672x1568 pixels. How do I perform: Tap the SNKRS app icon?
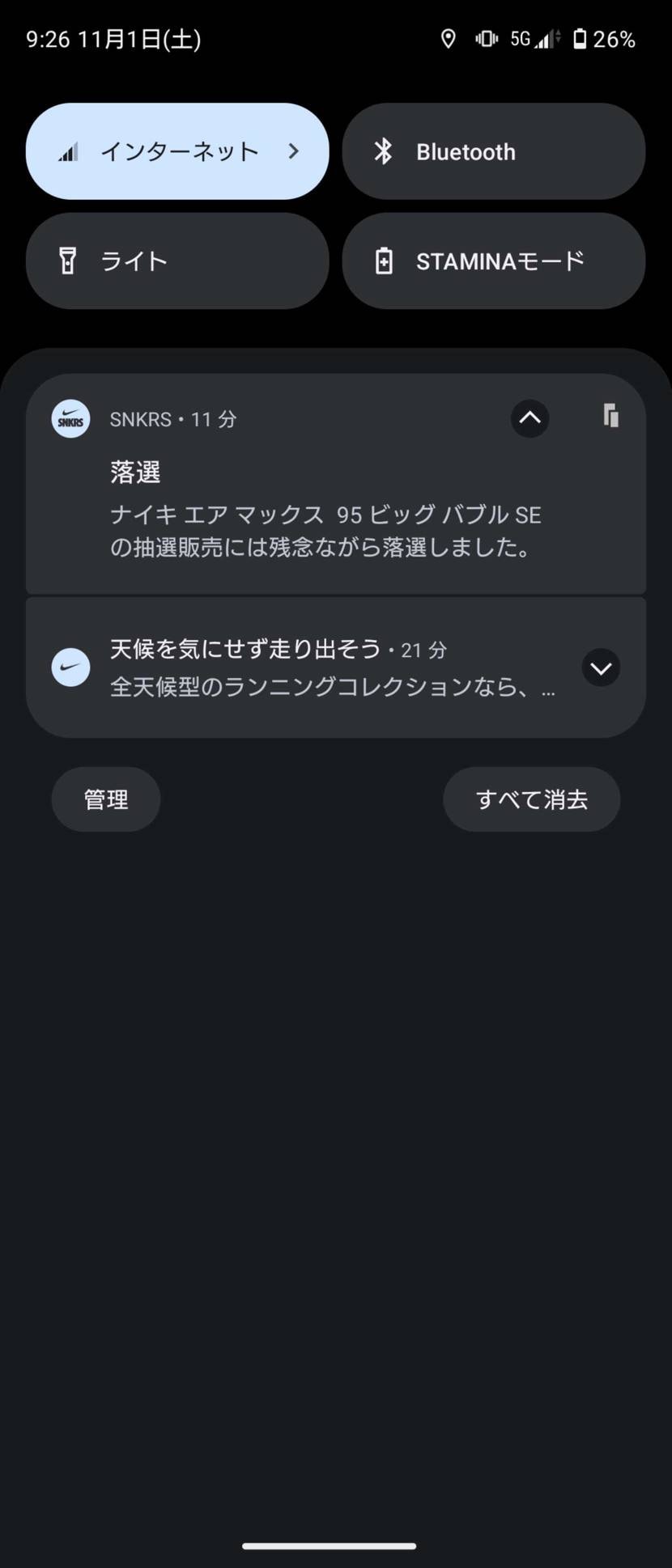click(70, 418)
